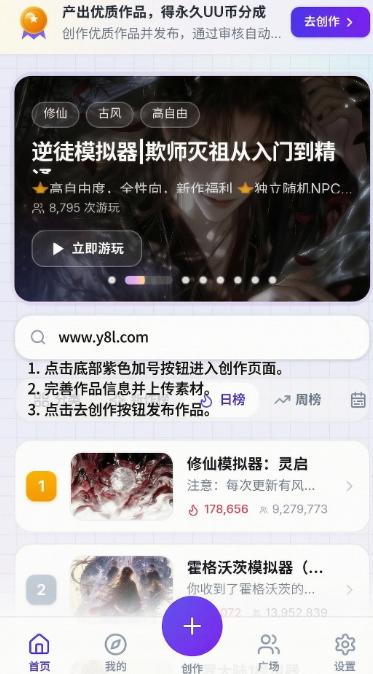Screen dimensions: 373x674
Task: Start playing with 立即游玩 button
Action: point(86,248)
